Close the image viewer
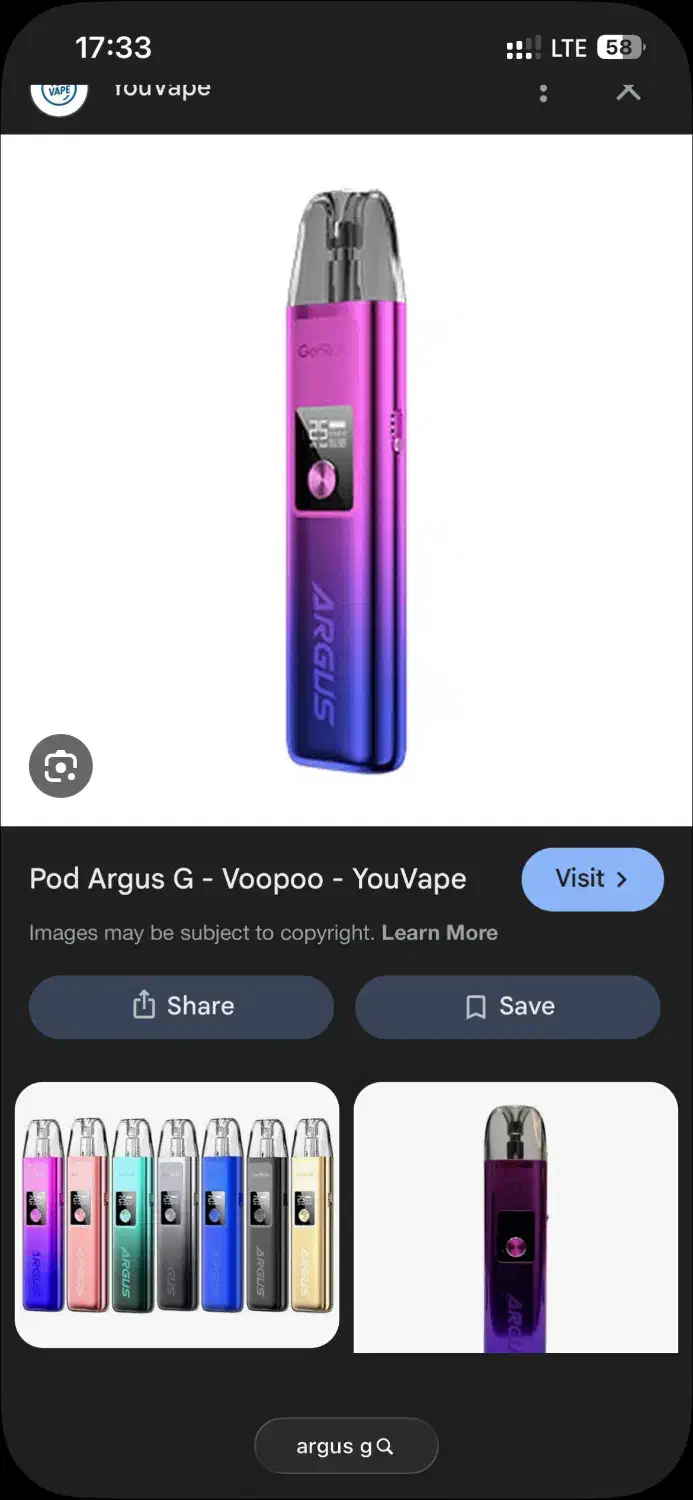693x1500 pixels. (x=628, y=92)
